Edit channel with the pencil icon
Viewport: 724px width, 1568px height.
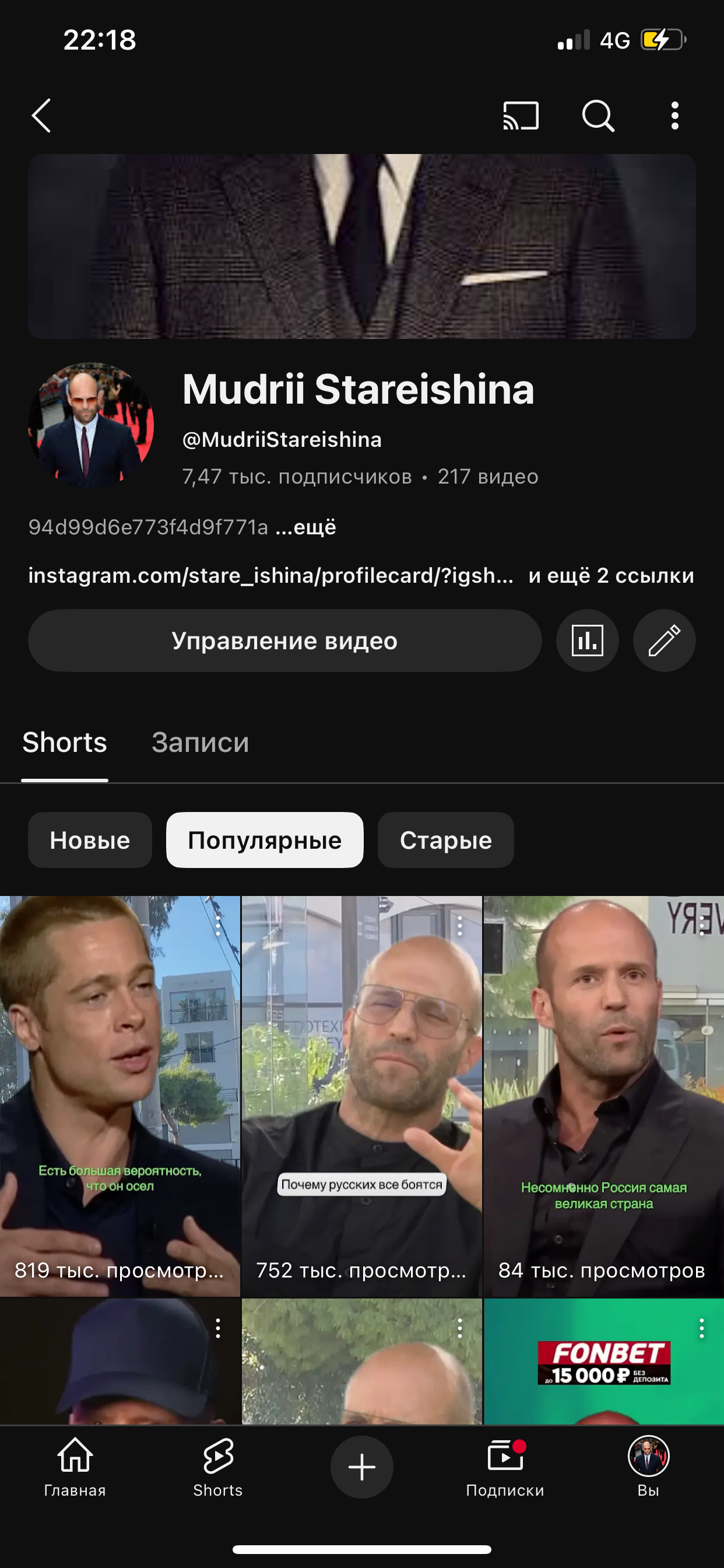coord(663,640)
